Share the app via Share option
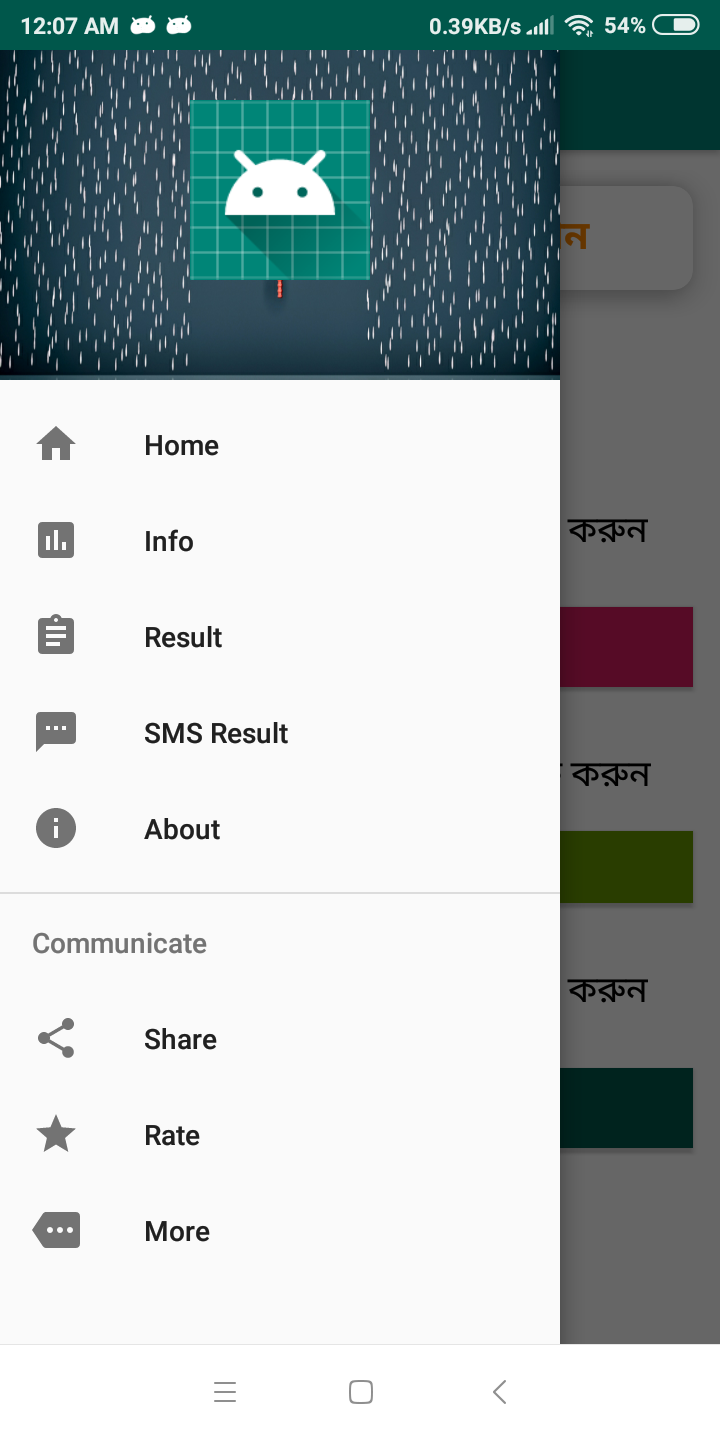The image size is (720, 1440). [x=180, y=1039]
